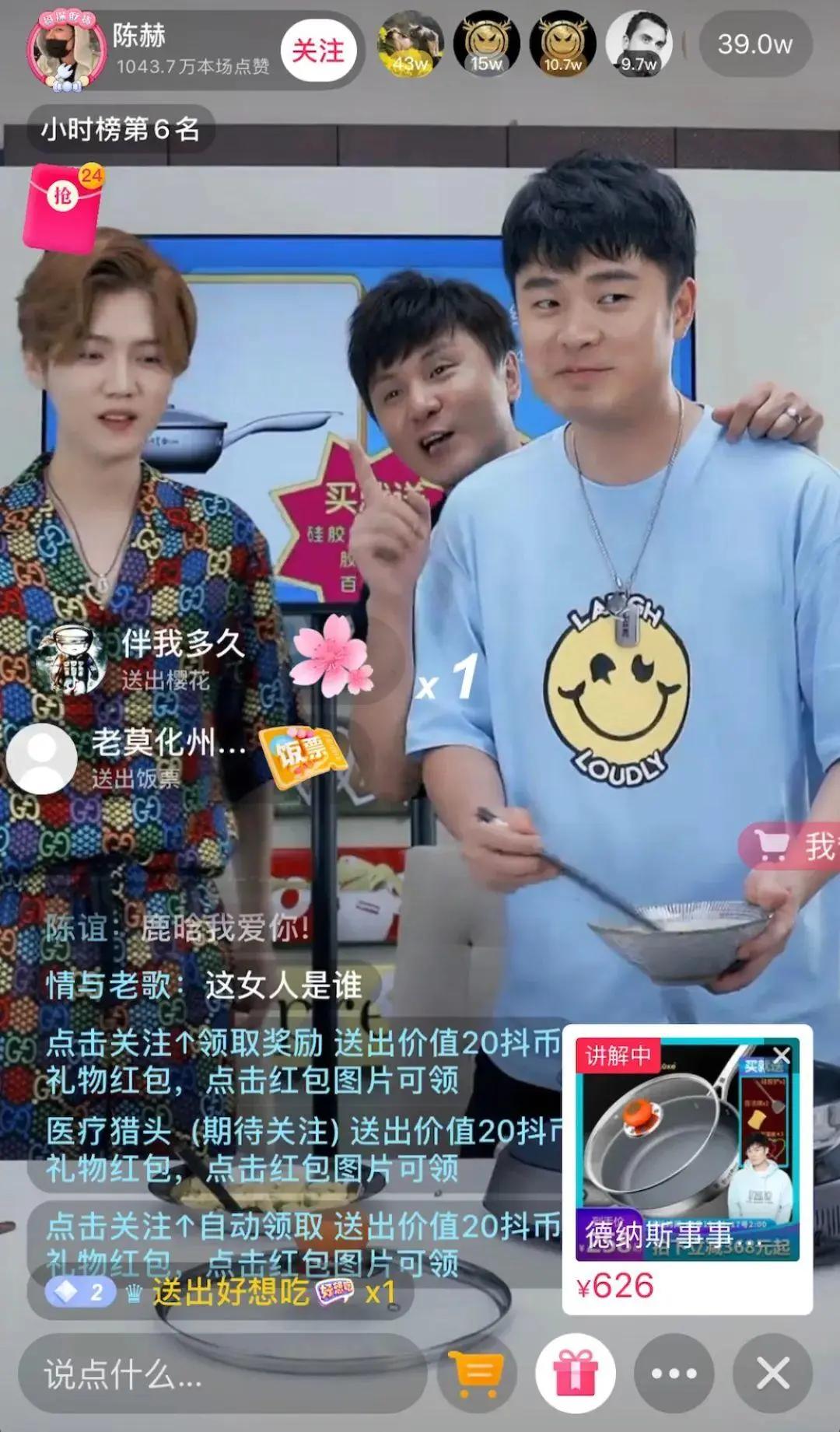
Task: View the gifter avatar showing 15w
Action: 486,45
